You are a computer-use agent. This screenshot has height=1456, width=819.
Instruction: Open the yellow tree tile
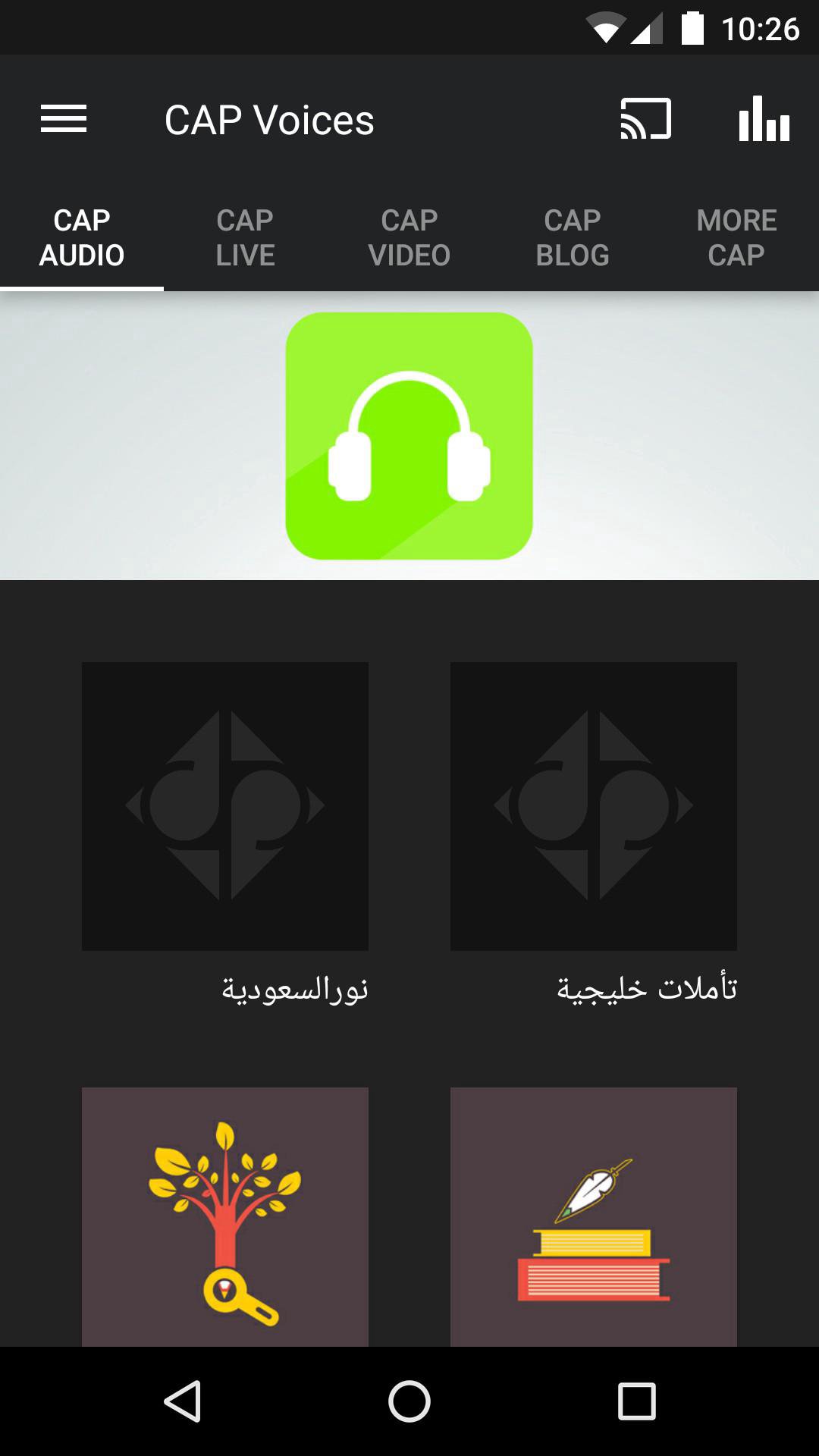click(x=225, y=1217)
